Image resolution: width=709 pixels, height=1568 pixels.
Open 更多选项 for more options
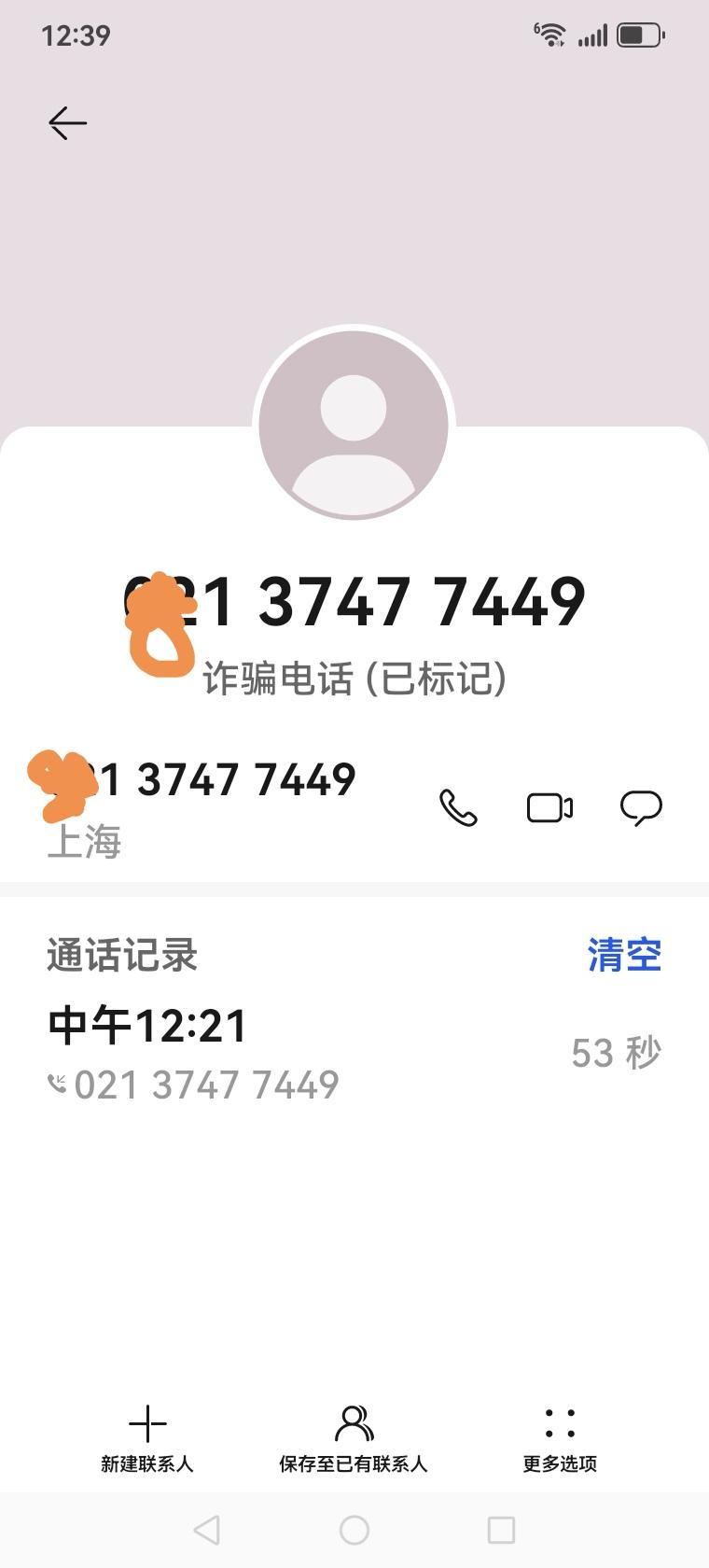click(558, 1437)
